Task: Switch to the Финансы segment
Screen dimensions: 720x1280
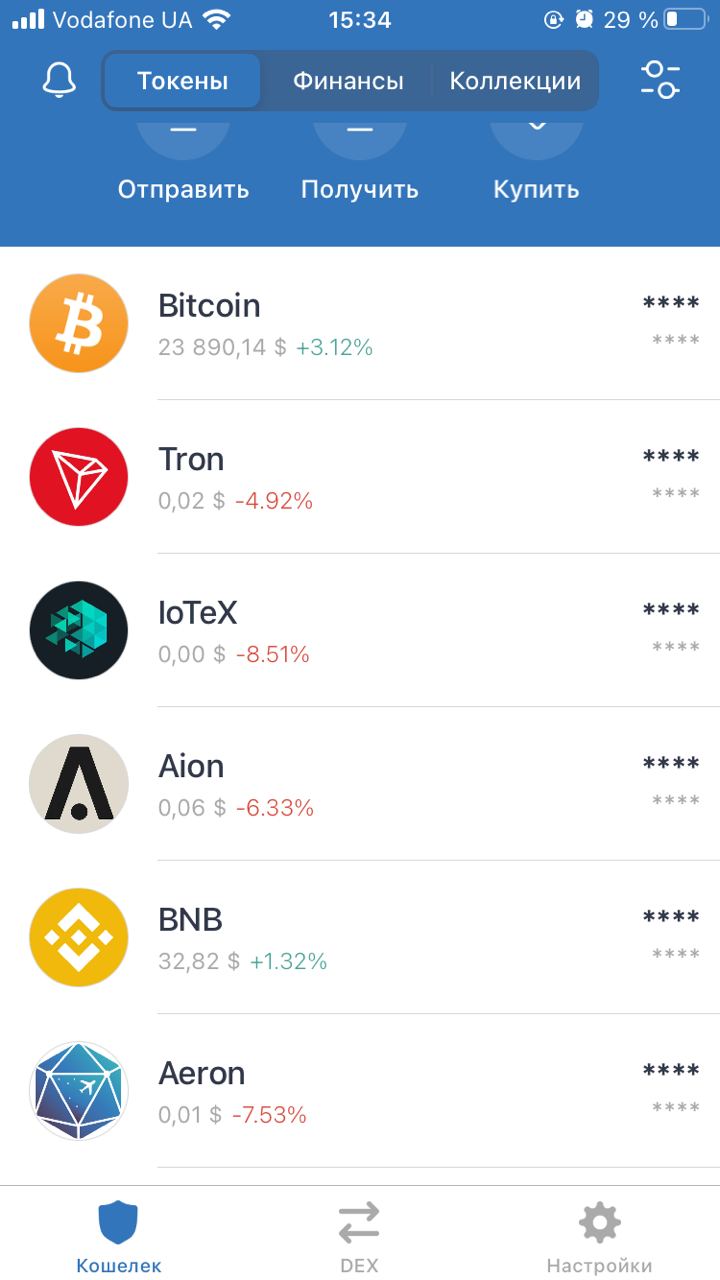Action: click(348, 81)
